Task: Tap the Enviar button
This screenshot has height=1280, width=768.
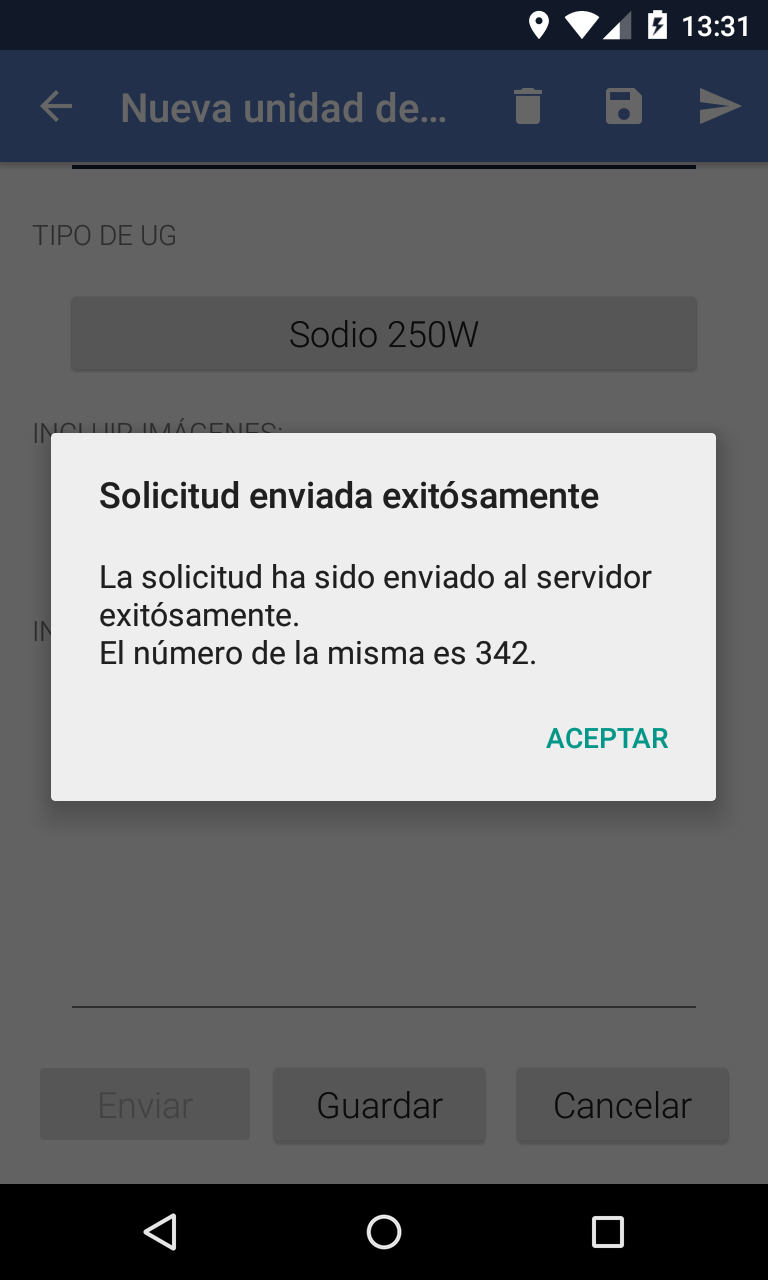Action: 145,1105
